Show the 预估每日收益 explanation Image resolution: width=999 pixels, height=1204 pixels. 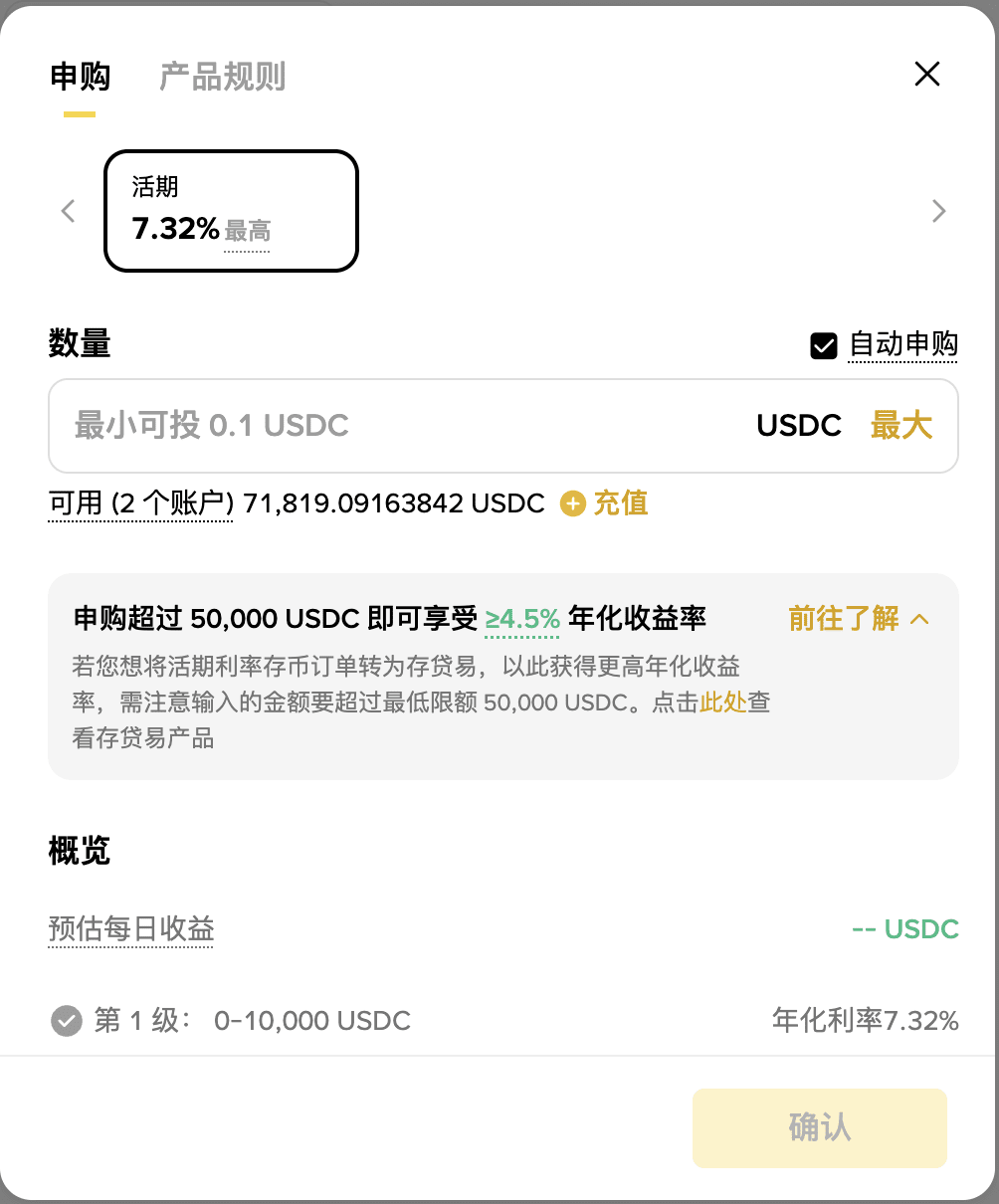[131, 929]
